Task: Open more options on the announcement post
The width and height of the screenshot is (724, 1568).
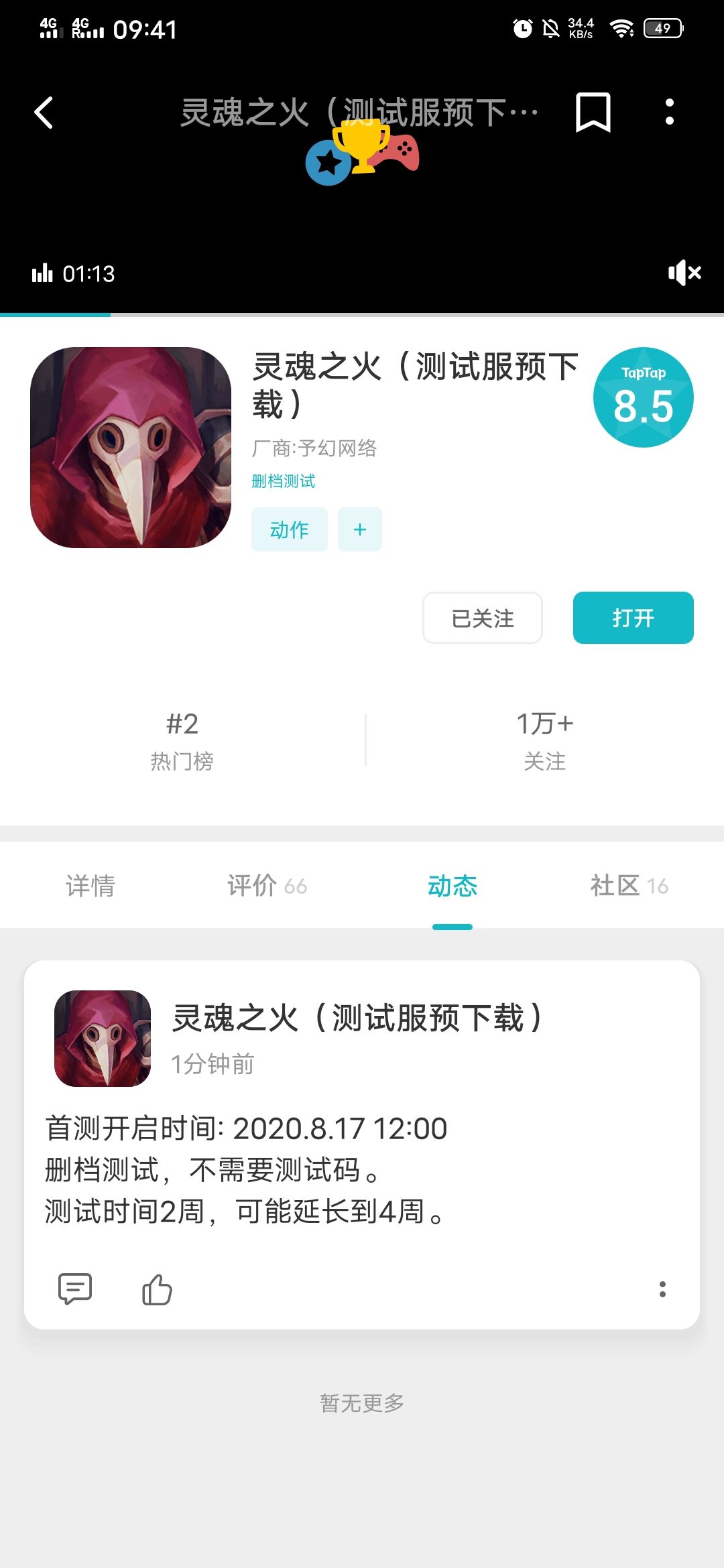Action: click(662, 1289)
